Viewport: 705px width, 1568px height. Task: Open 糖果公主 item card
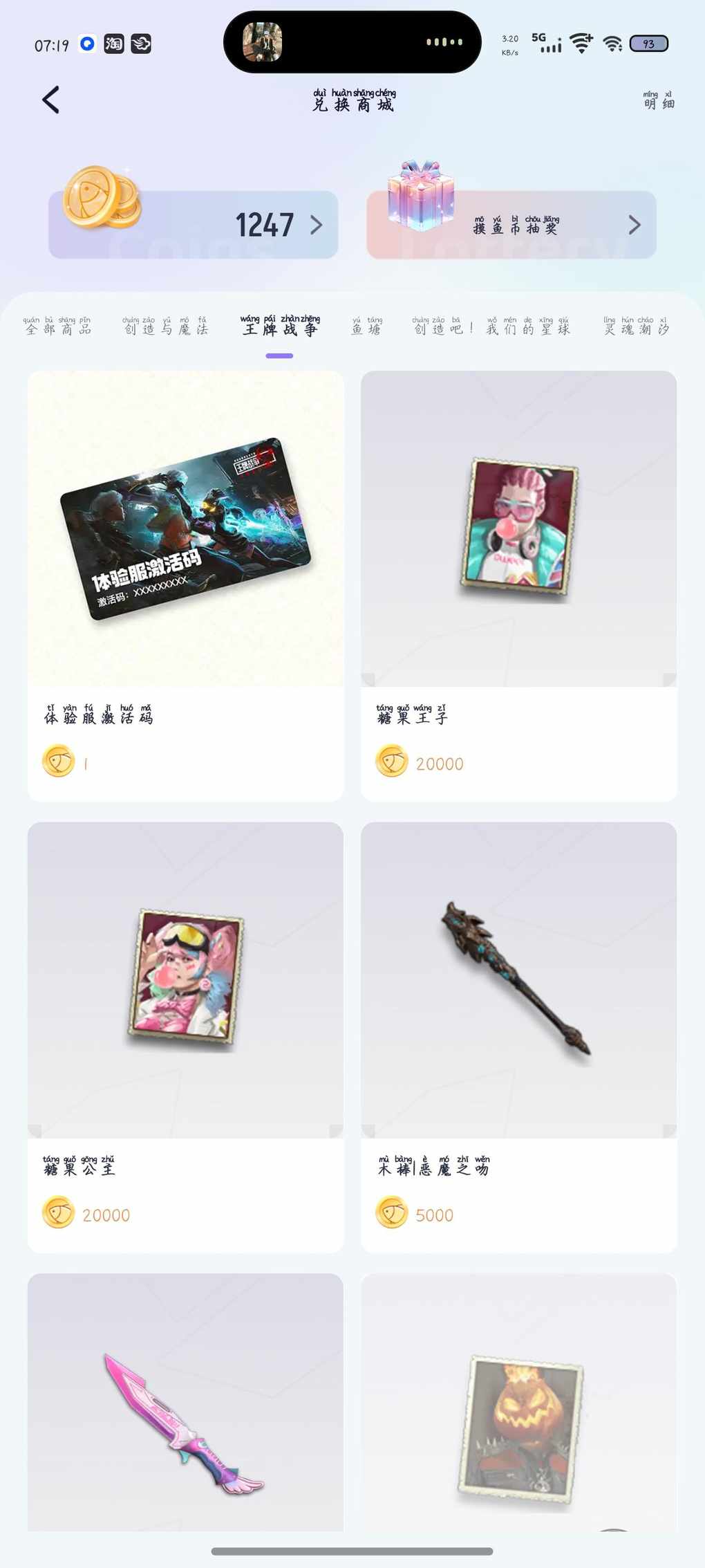pyautogui.click(x=185, y=1037)
